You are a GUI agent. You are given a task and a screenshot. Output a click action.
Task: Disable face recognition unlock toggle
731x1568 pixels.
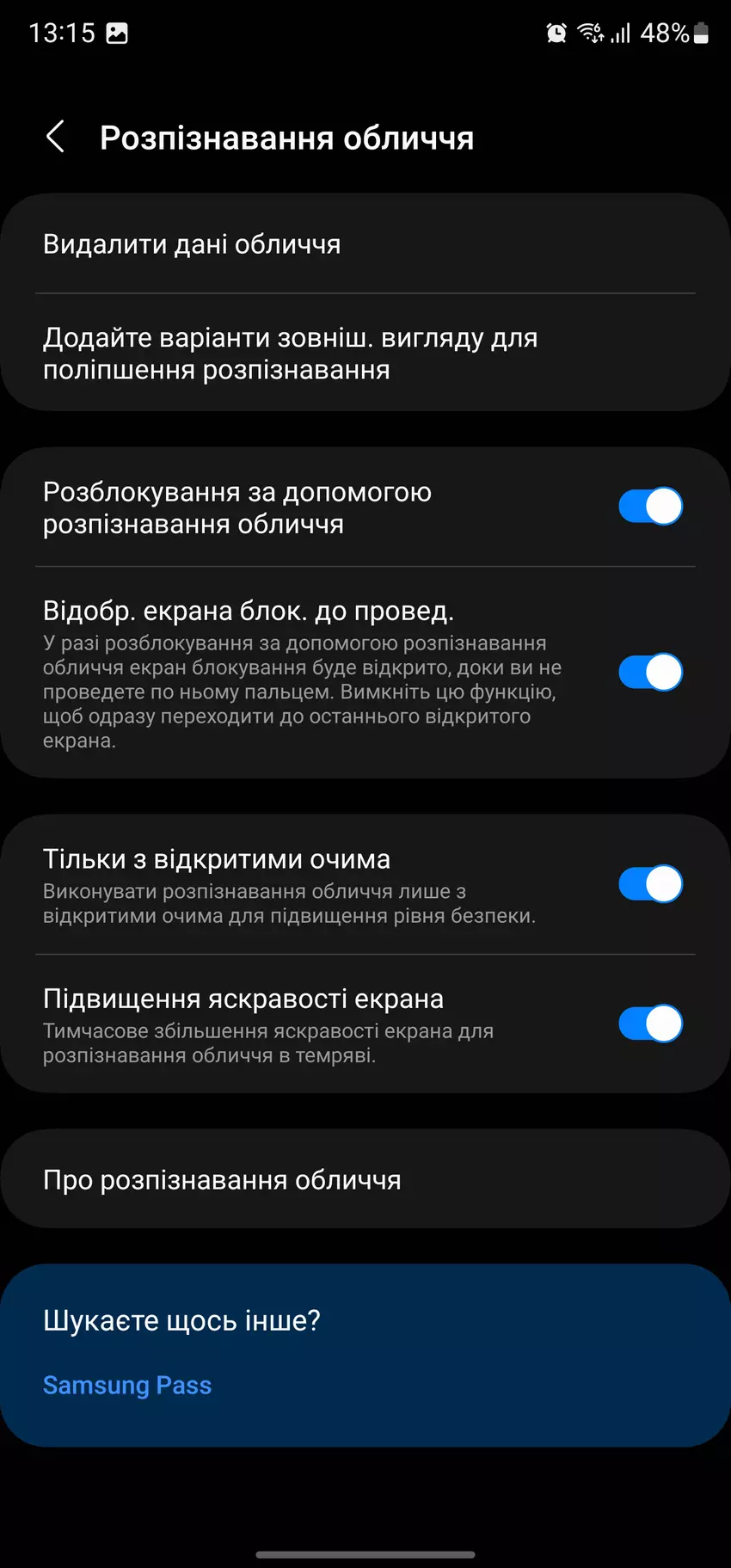pyautogui.click(x=651, y=507)
